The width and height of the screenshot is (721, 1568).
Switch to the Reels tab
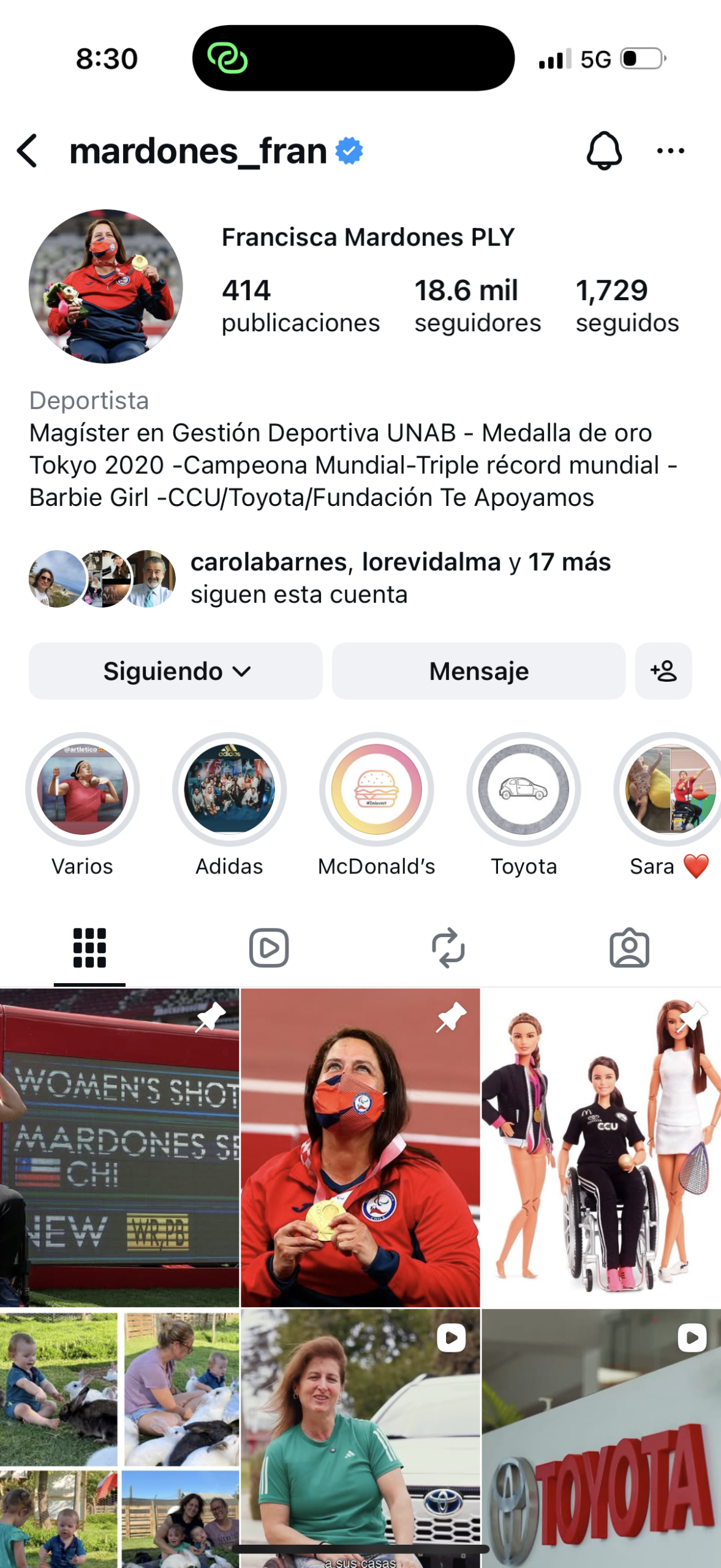269,948
